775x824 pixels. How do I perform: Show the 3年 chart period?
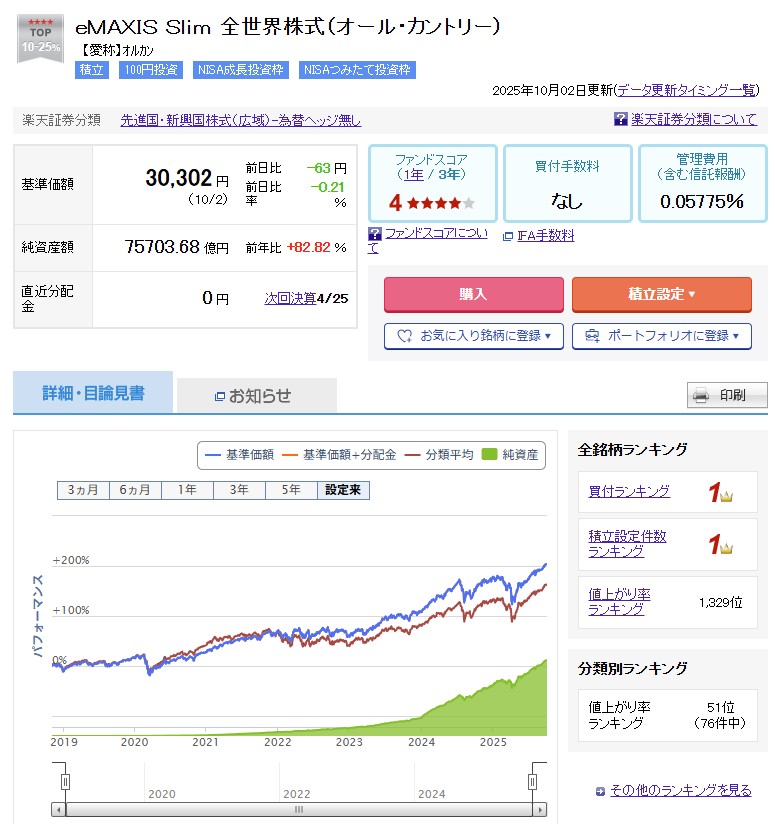[239, 490]
